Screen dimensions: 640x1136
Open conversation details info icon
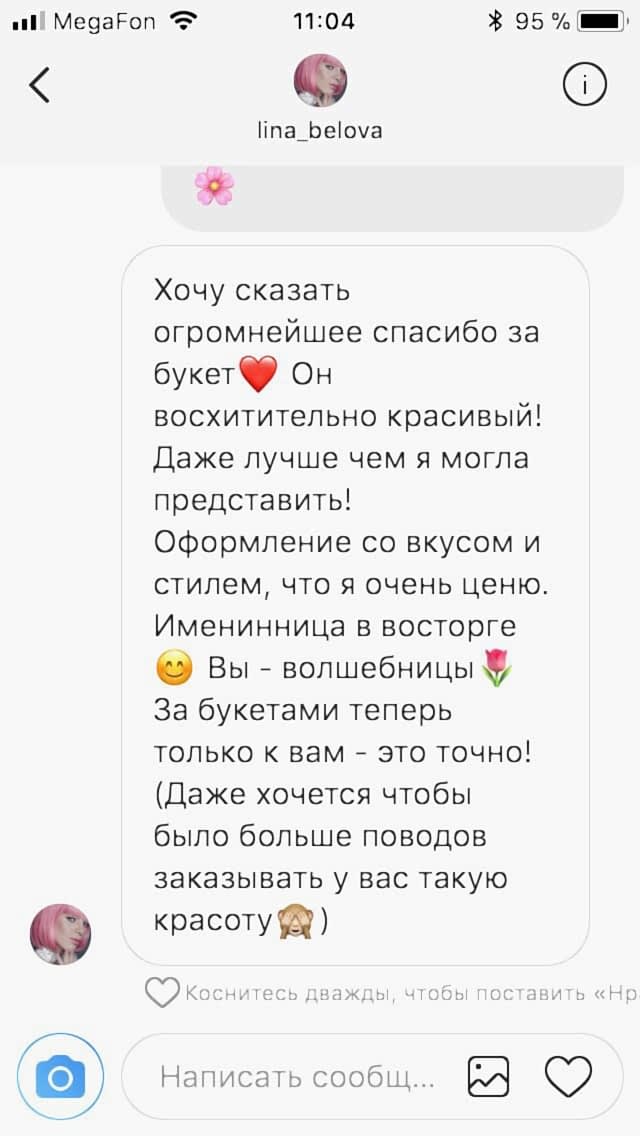click(x=584, y=86)
